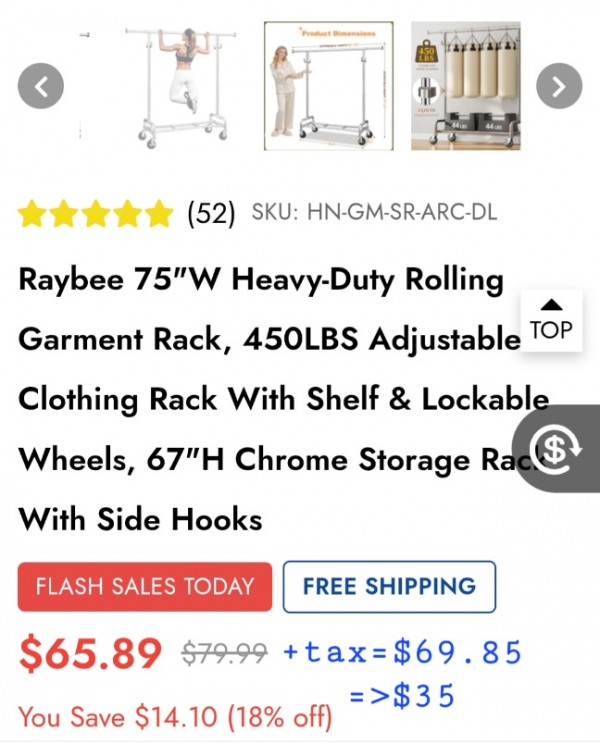Viewport: 600px width, 744px height.
Task: Open the 52 star reviews
Action: 125,212
